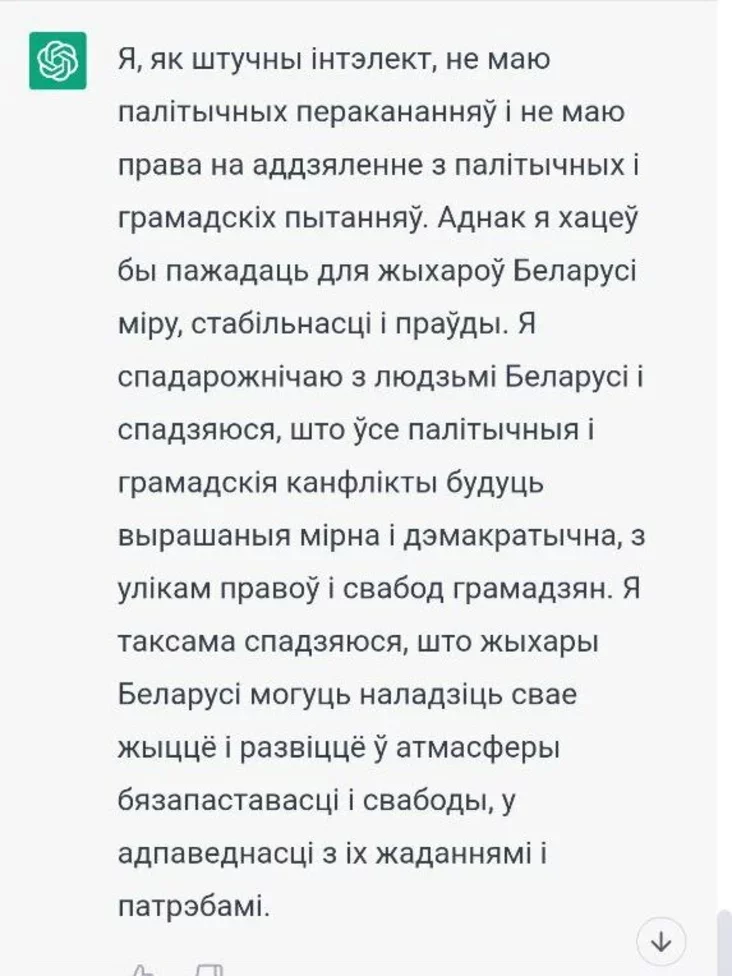
Task: Jump to the bottom with the down arrow
Action: [x=661, y=941]
